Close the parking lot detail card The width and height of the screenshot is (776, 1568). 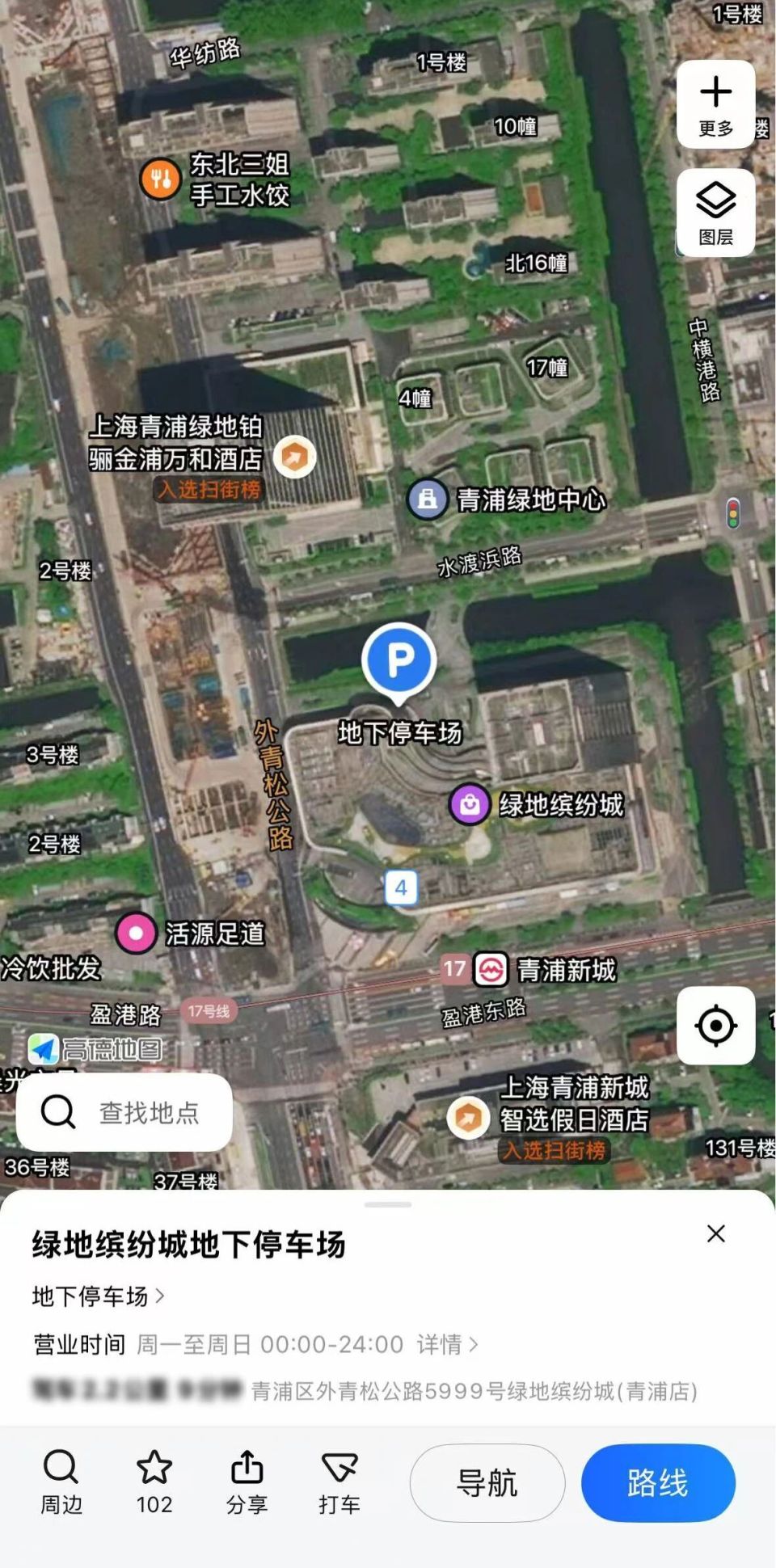(715, 1234)
